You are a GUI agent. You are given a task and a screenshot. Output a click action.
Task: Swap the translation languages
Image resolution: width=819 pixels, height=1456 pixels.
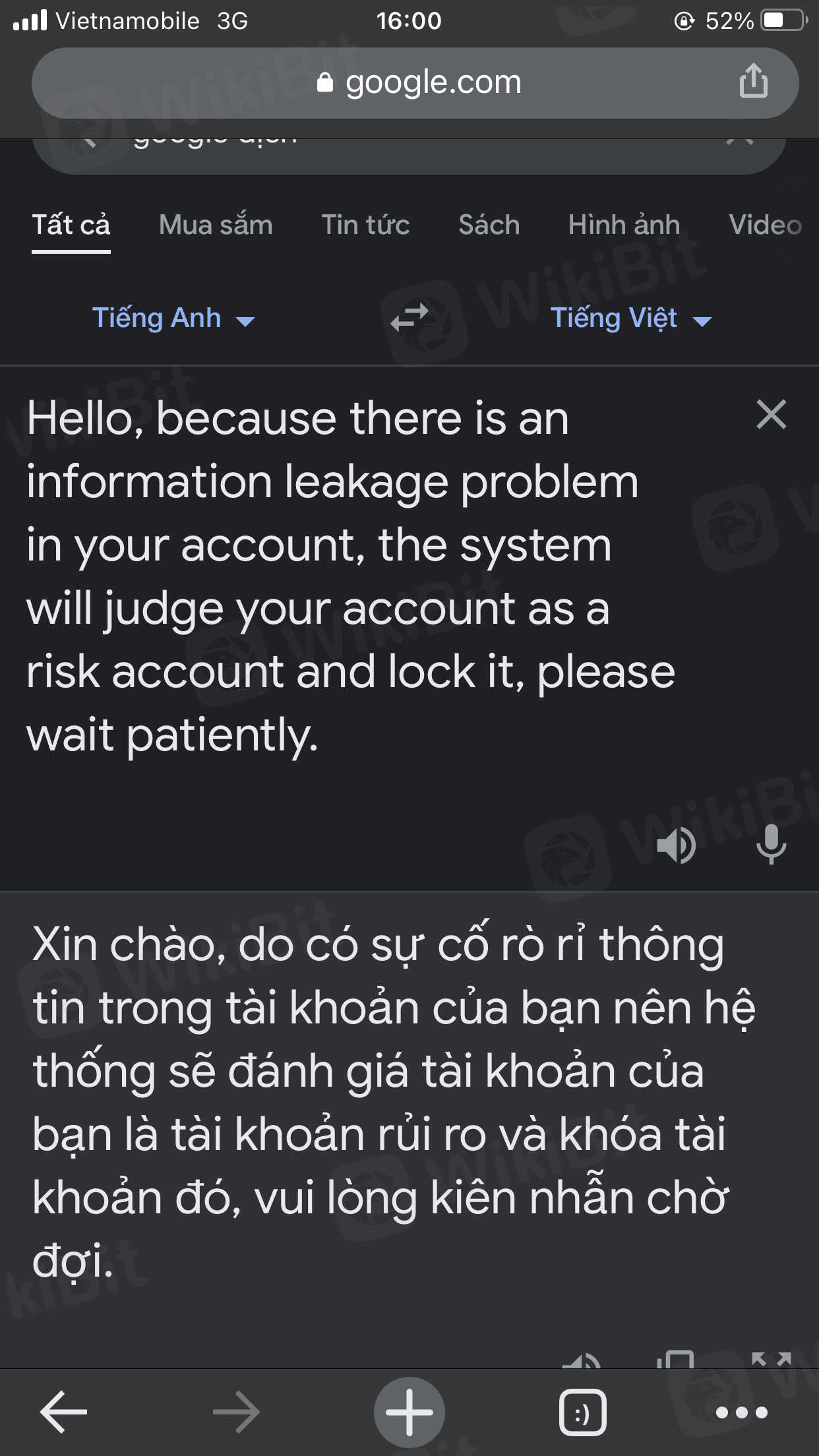click(409, 318)
